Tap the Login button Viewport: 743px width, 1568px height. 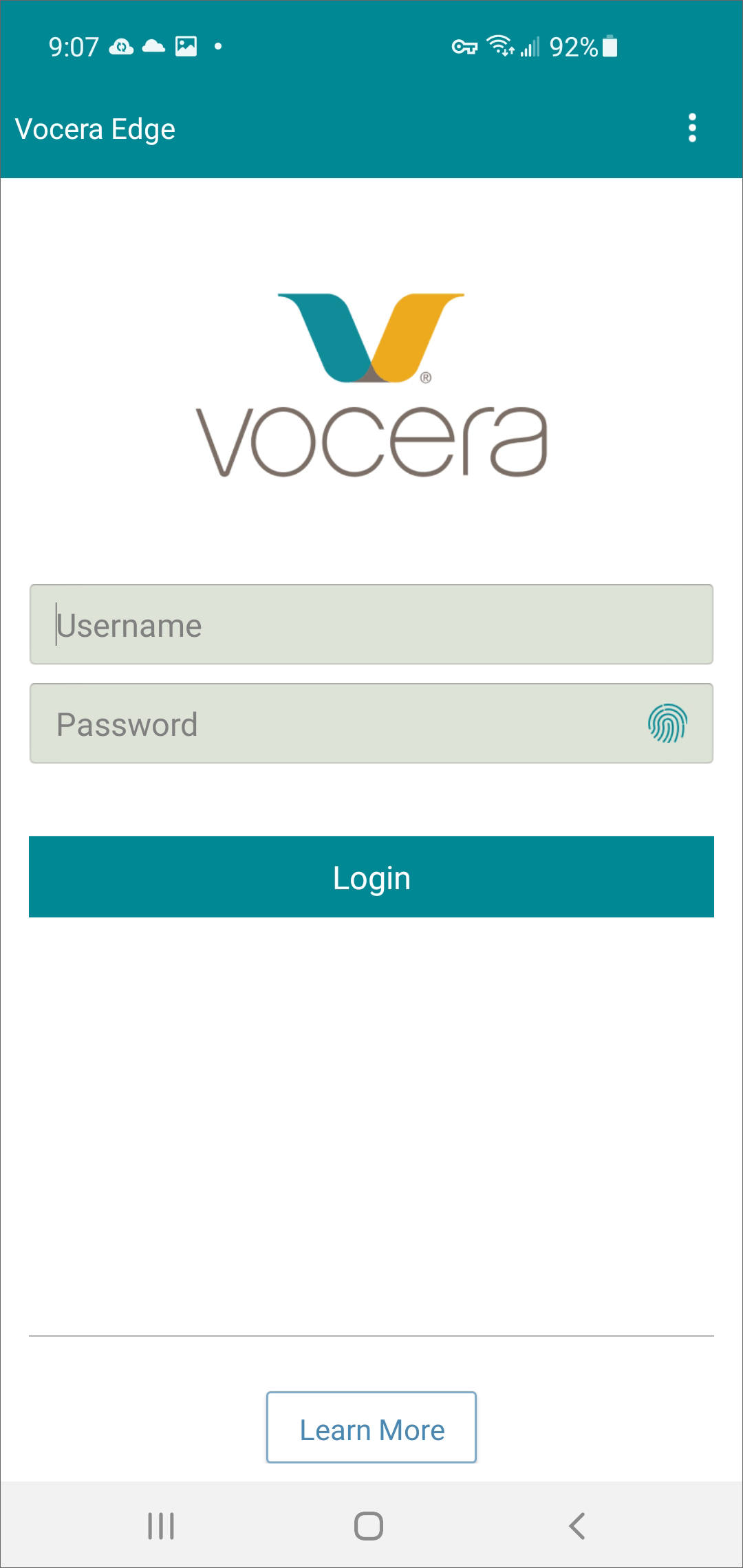[x=371, y=877]
